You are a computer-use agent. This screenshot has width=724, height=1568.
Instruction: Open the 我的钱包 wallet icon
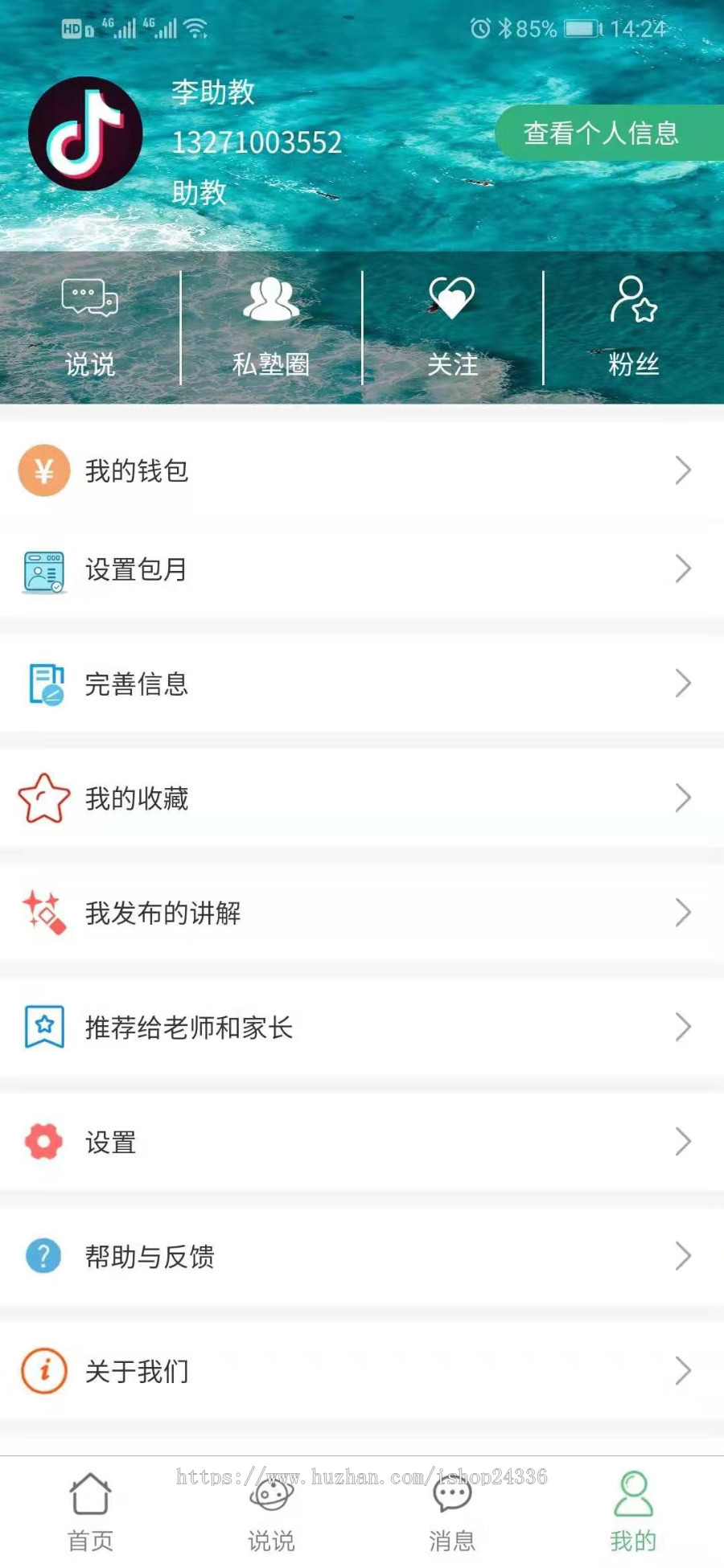pyautogui.click(x=43, y=470)
